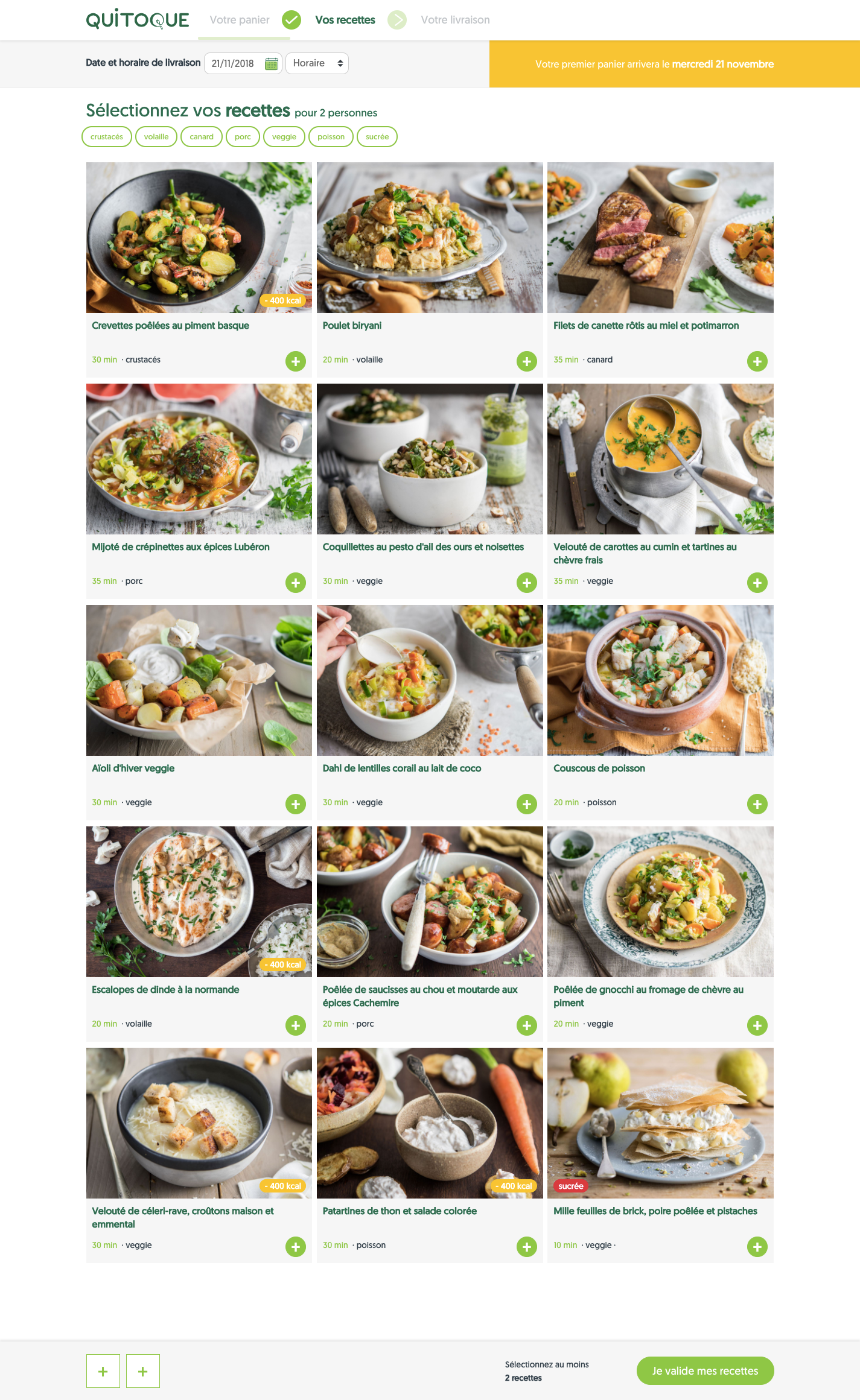
Task: Confirm with Je valide mes recettes
Action: pyautogui.click(x=705, y=1371)
